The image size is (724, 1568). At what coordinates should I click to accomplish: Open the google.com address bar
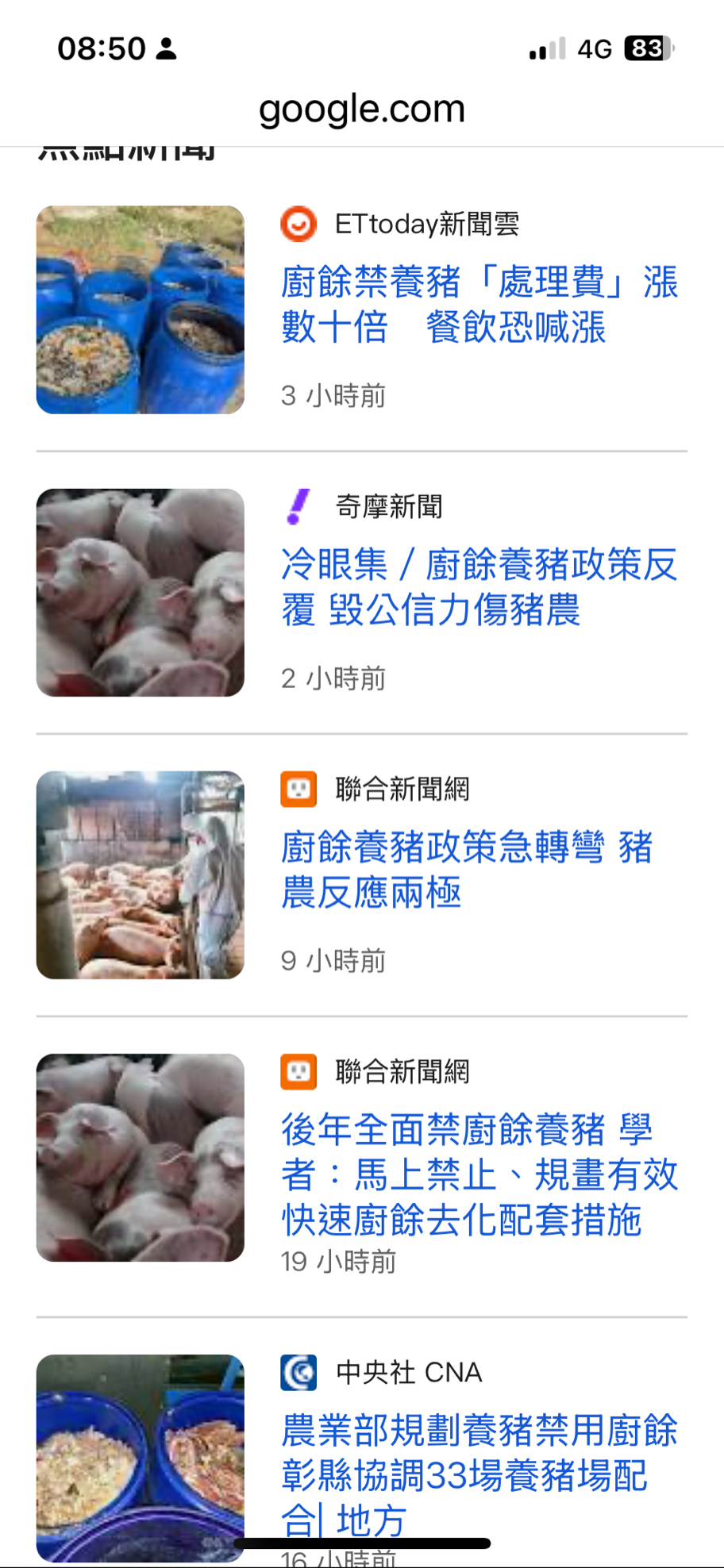pyautogui.click(x=362, y=109)
